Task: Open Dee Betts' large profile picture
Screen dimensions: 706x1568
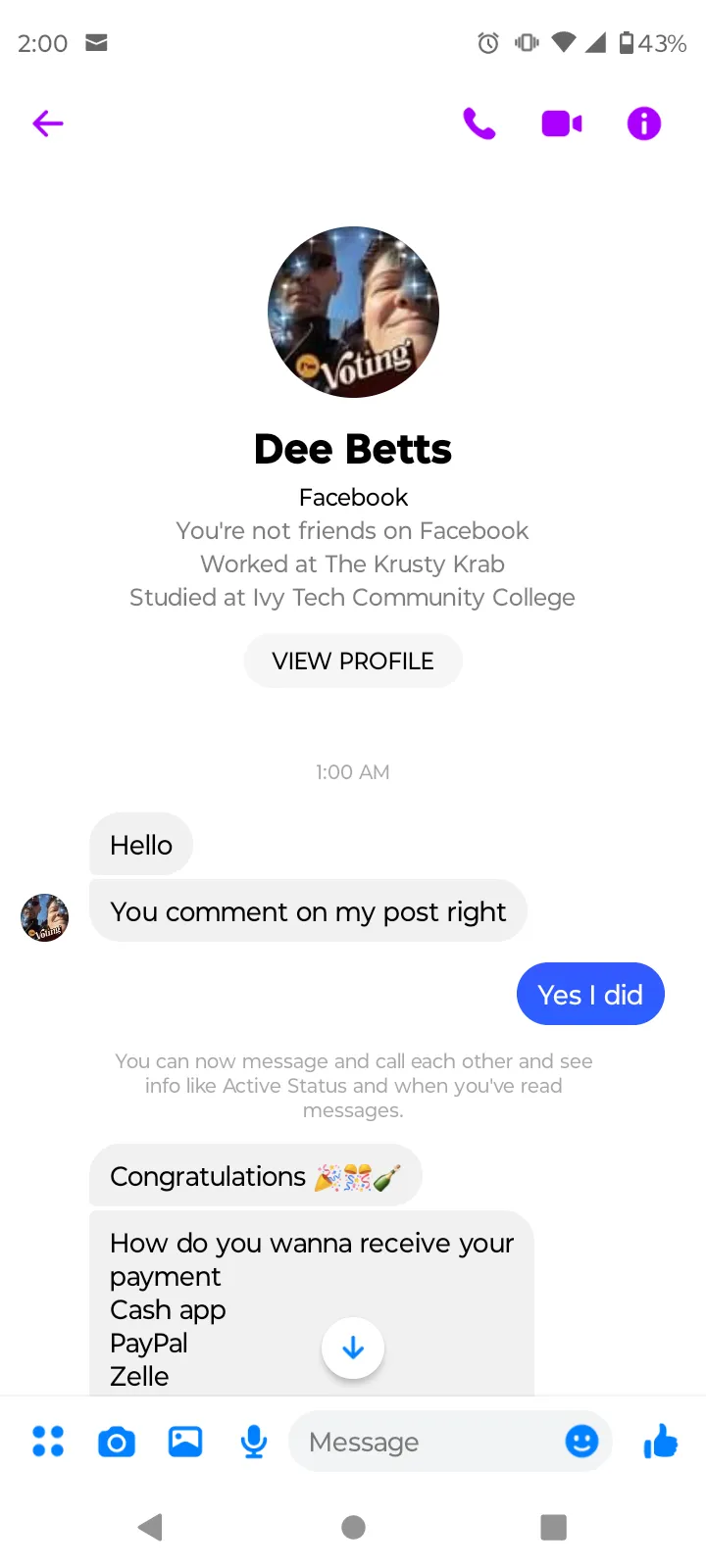Action: pyautogui.click(x=353, y=312)
